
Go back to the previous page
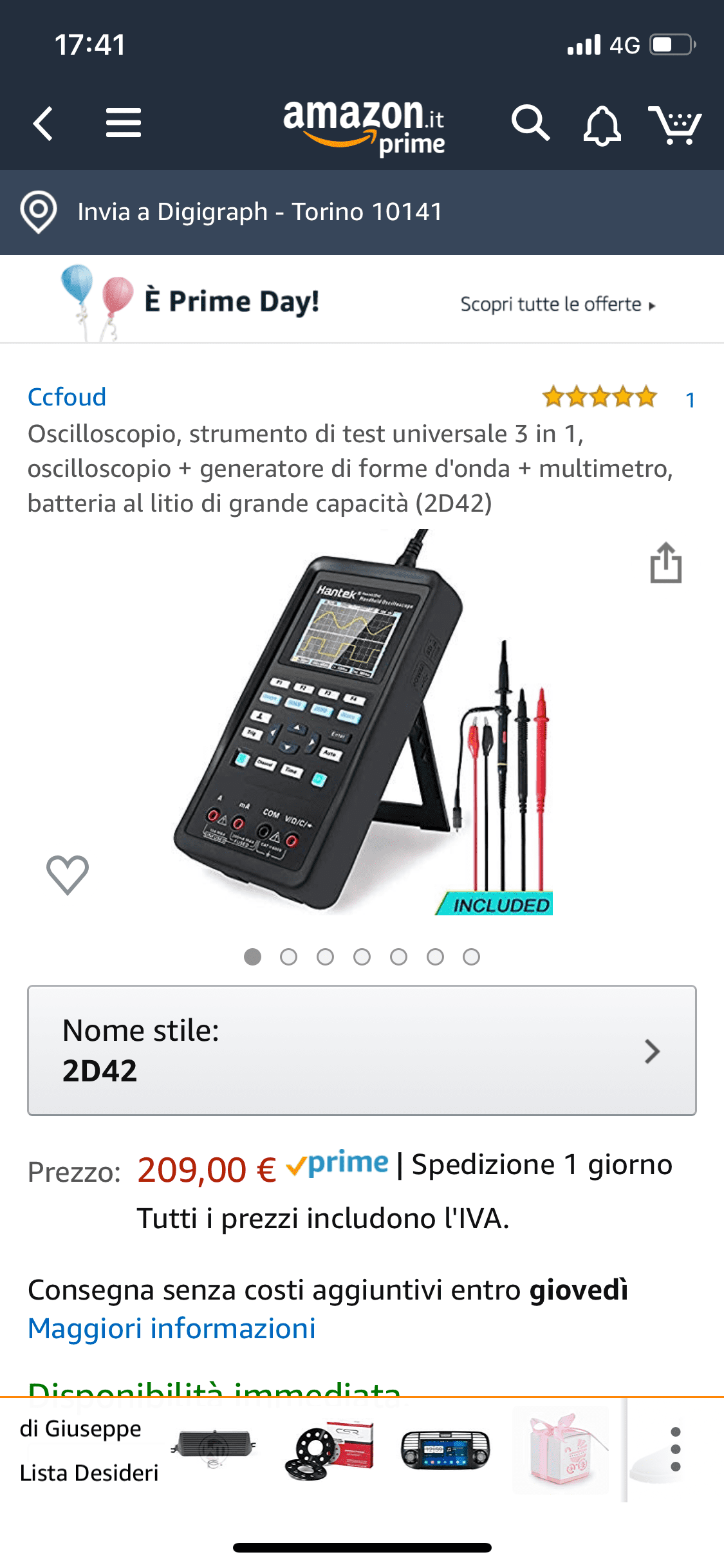43,123
